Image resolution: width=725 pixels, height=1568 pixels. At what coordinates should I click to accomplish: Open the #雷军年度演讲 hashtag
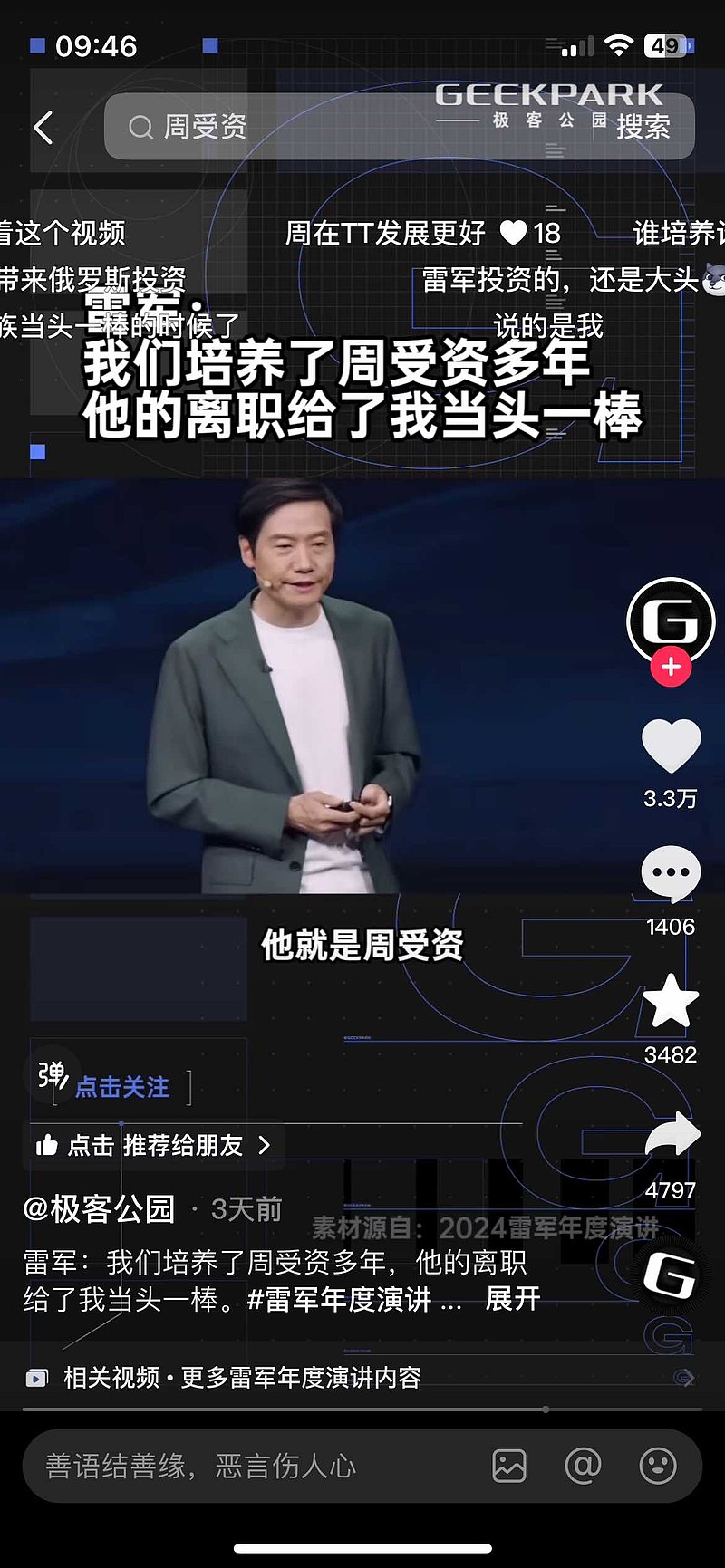coord(341,1299)
